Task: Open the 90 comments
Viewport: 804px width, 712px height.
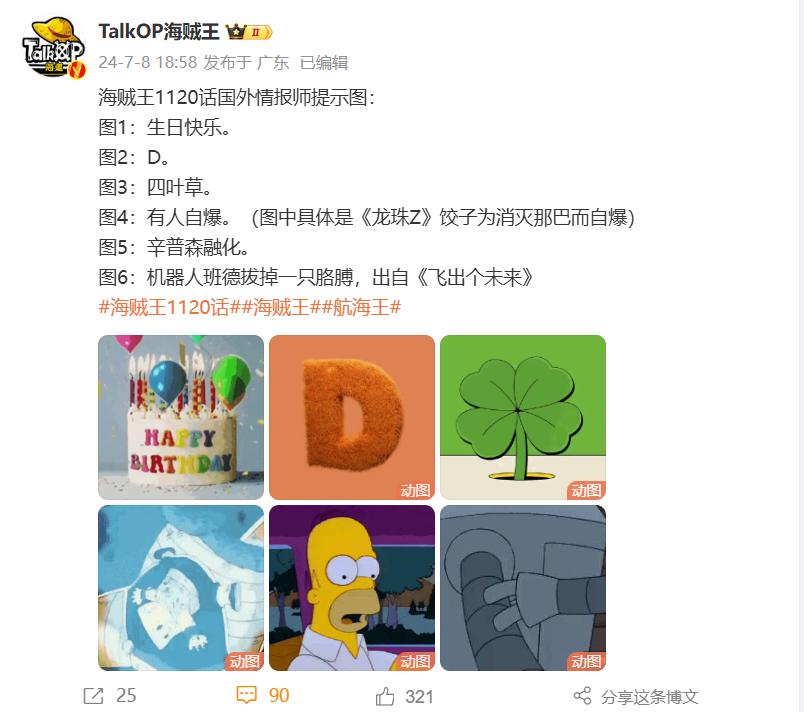Action: coord(262,695)
